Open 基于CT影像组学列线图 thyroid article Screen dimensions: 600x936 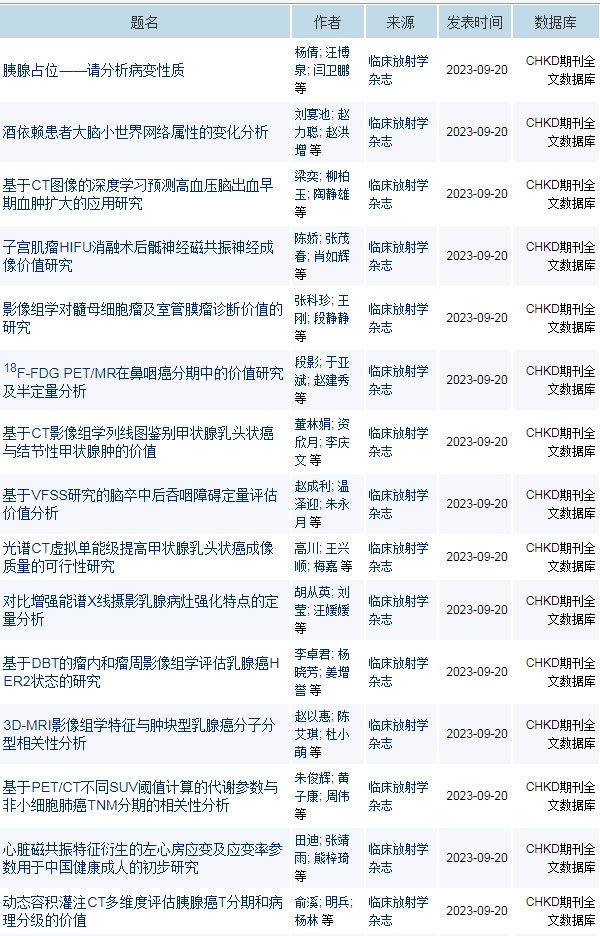point(137,442)
